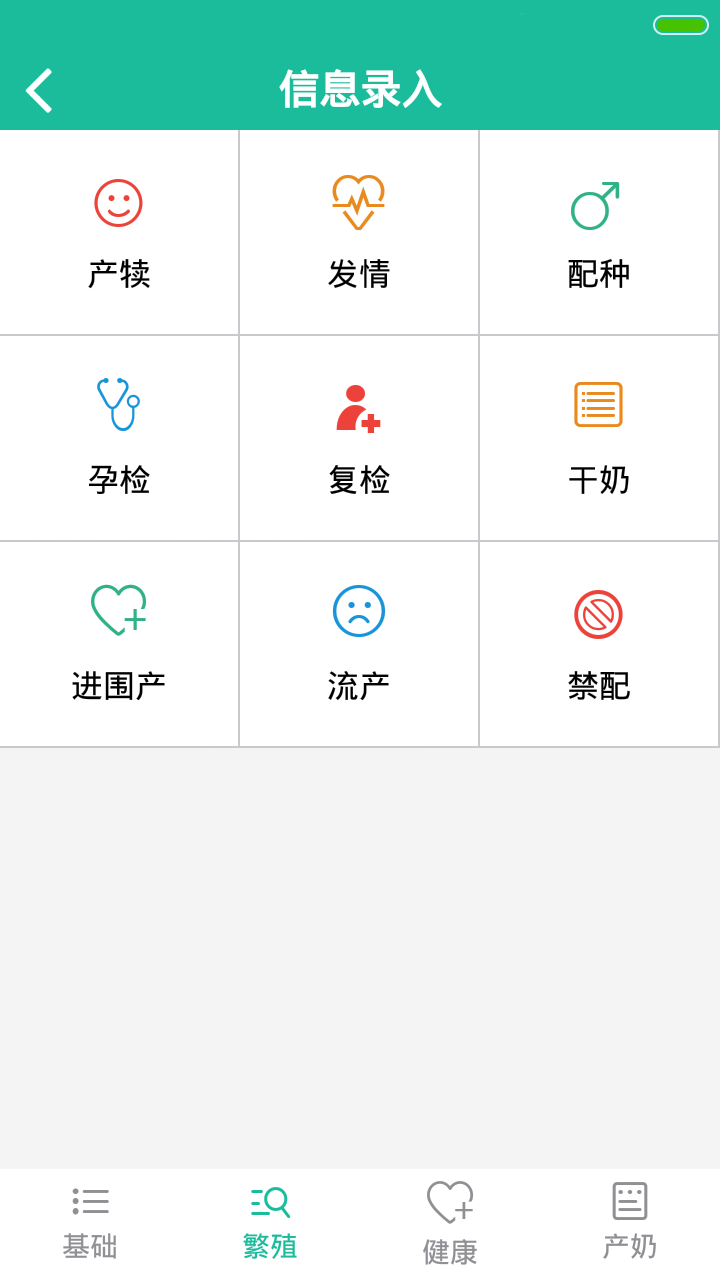
Task: Go to the 健康 tab
Action: (x=450, y=1224)
